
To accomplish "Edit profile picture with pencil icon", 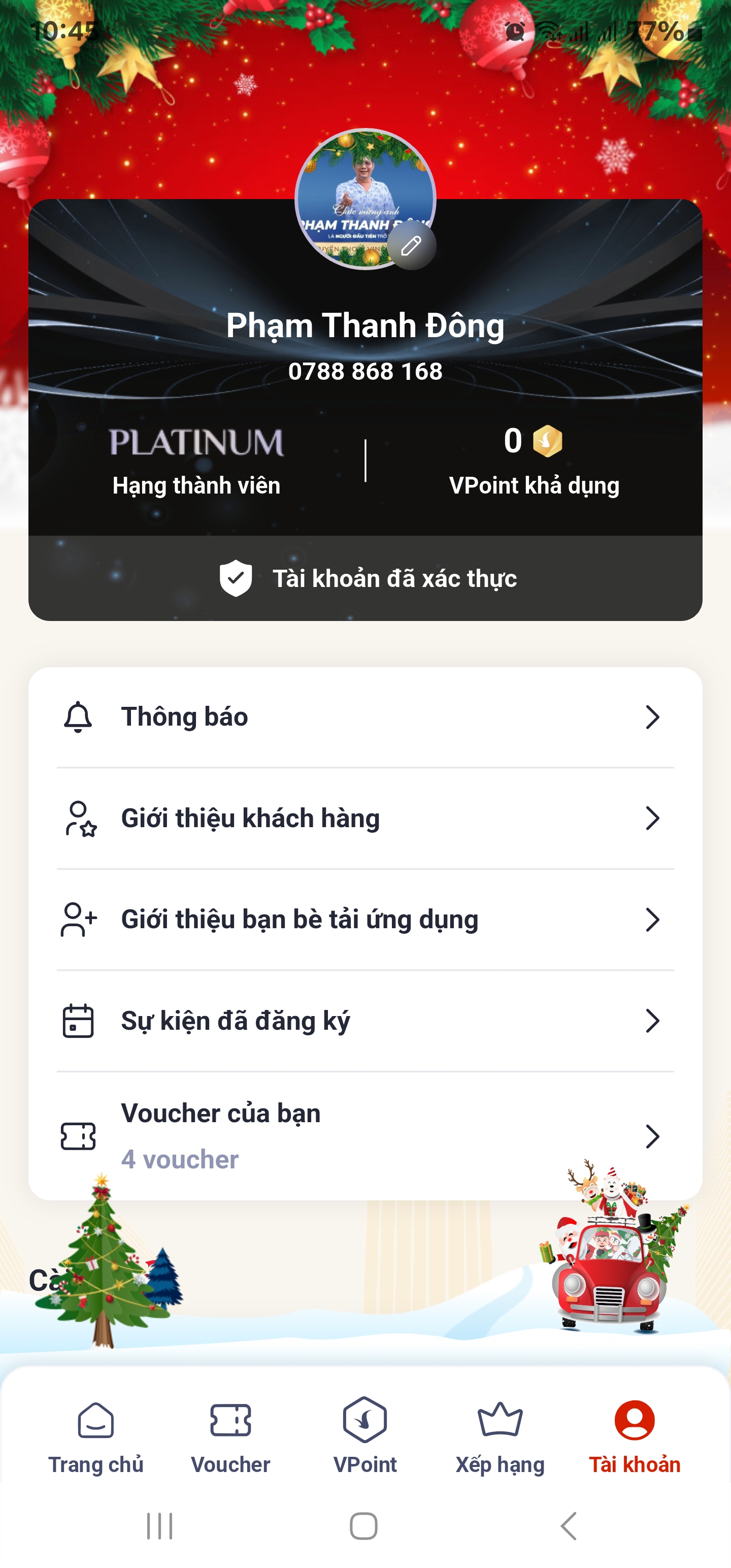I will click(x=412, y=246).
